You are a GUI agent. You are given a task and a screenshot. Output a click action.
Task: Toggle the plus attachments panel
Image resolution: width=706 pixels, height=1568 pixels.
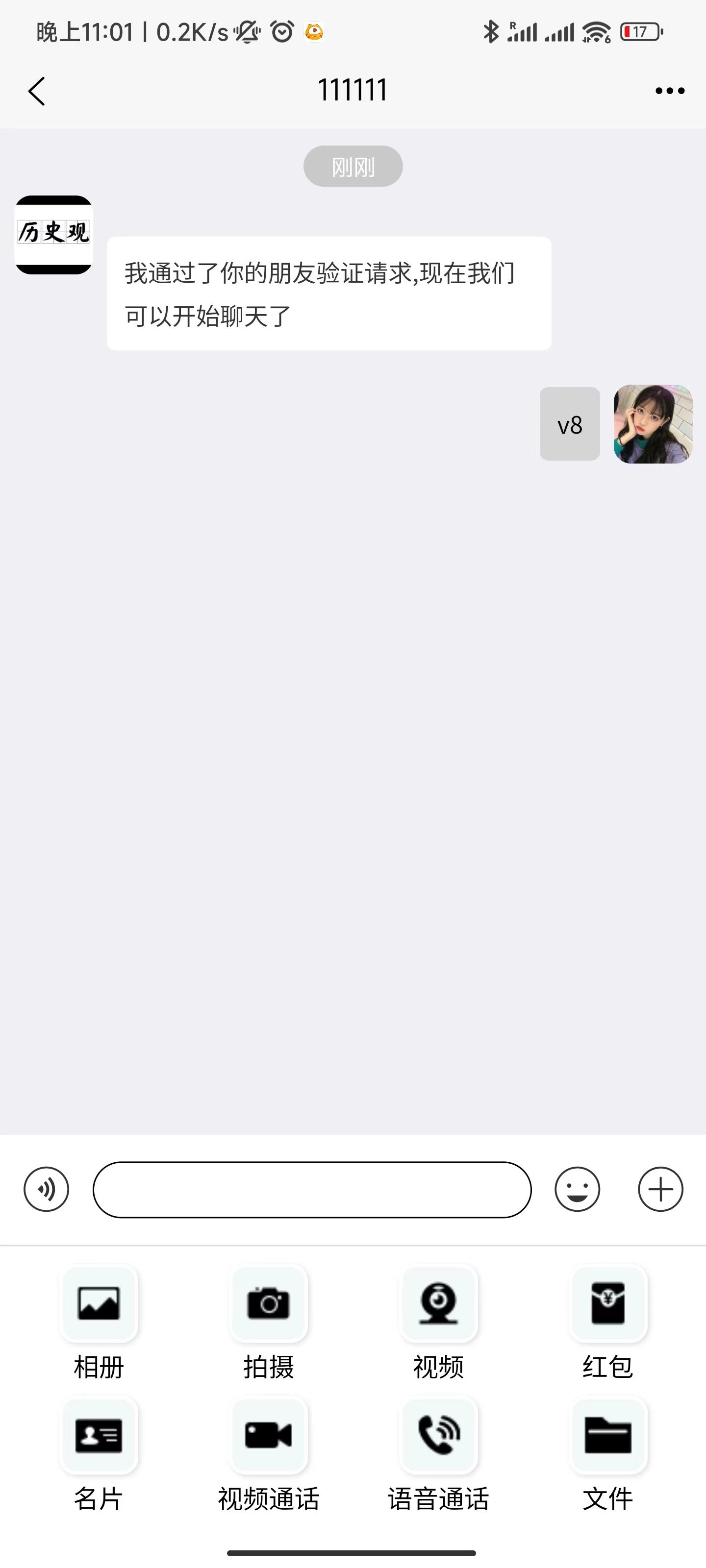[660, 1189]
